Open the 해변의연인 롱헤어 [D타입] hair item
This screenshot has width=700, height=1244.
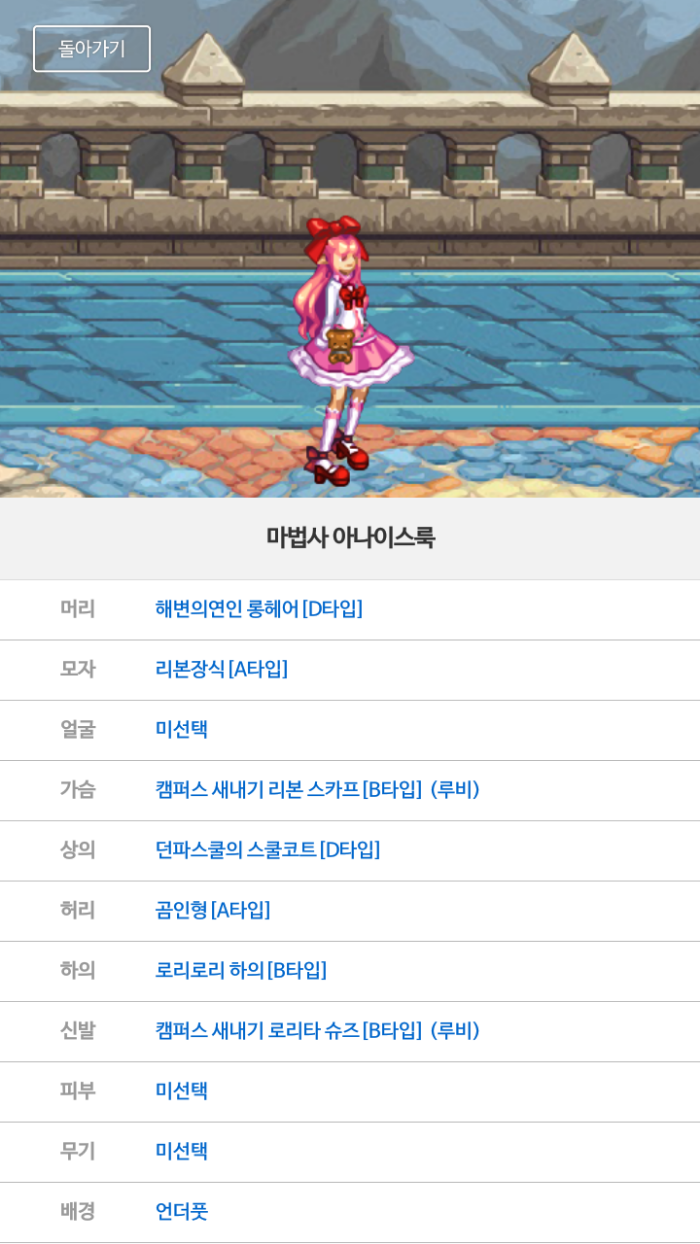(x=259, y=609)
